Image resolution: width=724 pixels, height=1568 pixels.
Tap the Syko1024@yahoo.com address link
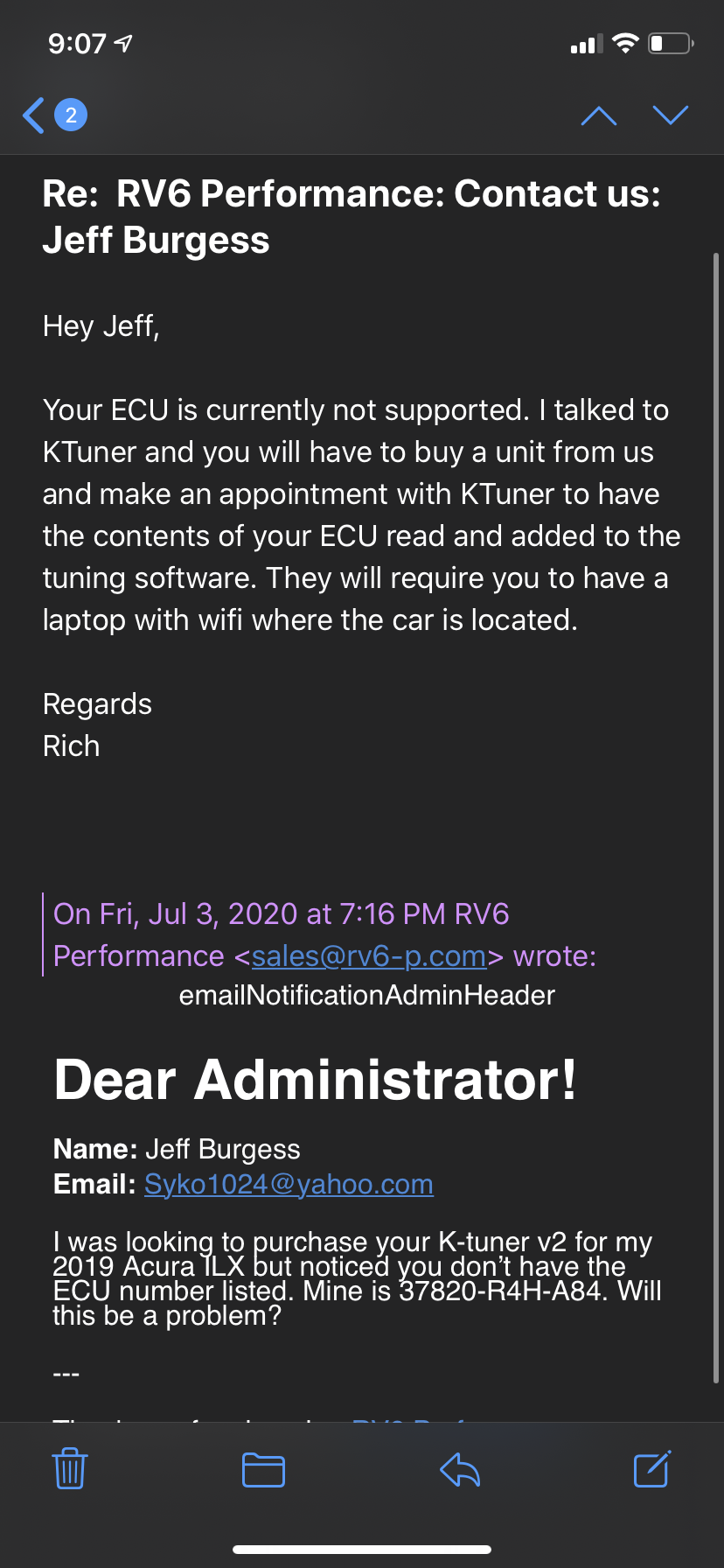point(289,1185)
